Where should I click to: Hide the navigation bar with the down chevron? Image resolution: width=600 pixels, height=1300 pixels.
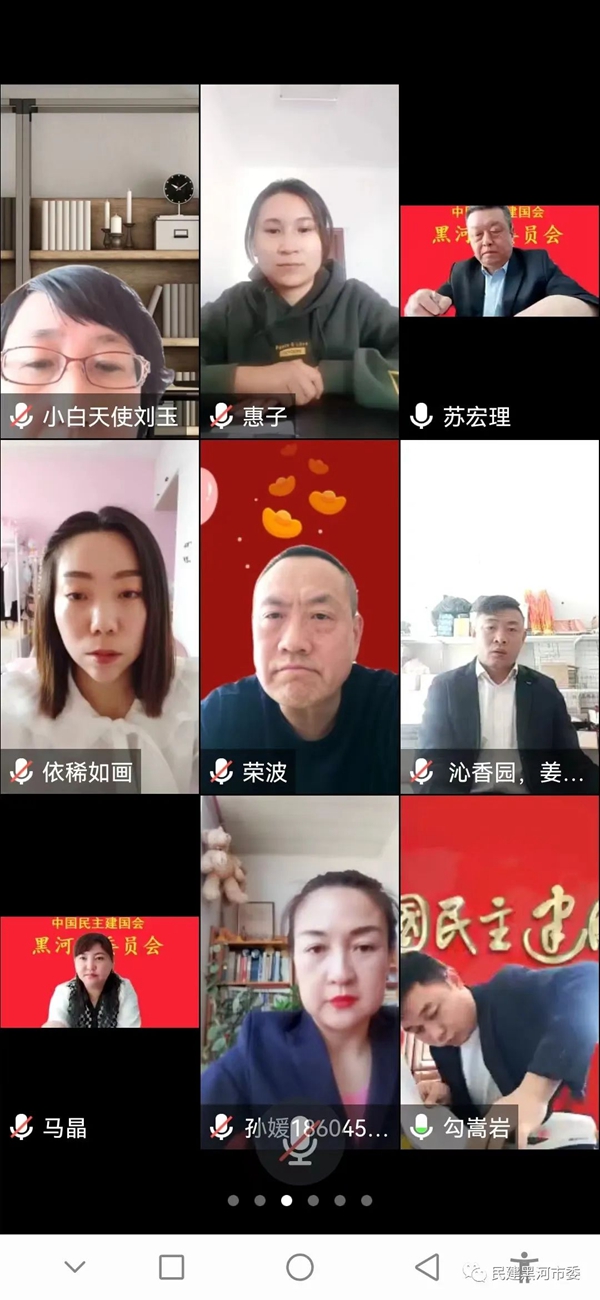[74, 1267]
